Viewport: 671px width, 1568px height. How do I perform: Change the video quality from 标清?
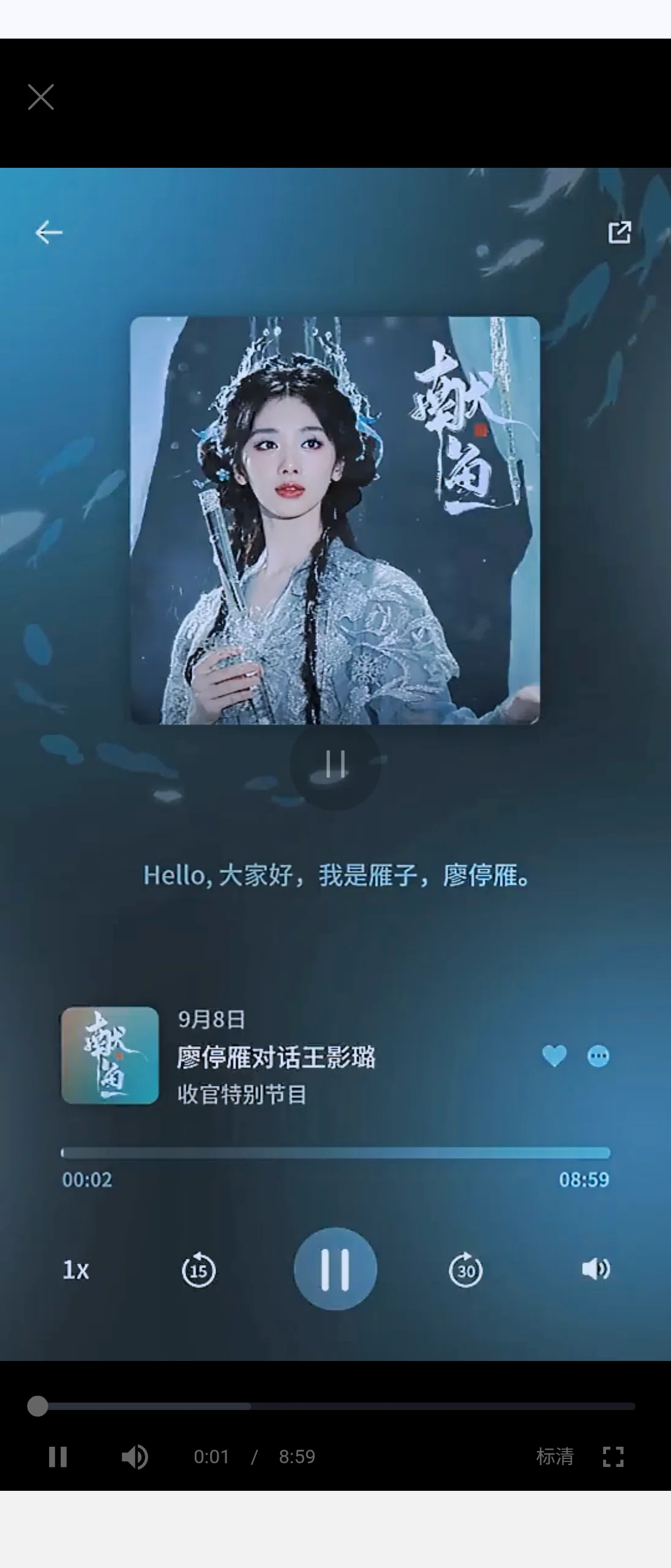click(x=555, y=1457)
